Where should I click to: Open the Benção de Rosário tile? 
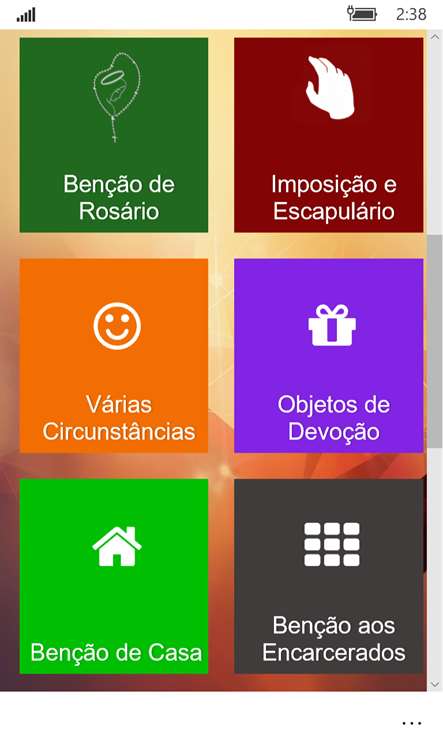point(114,135)
